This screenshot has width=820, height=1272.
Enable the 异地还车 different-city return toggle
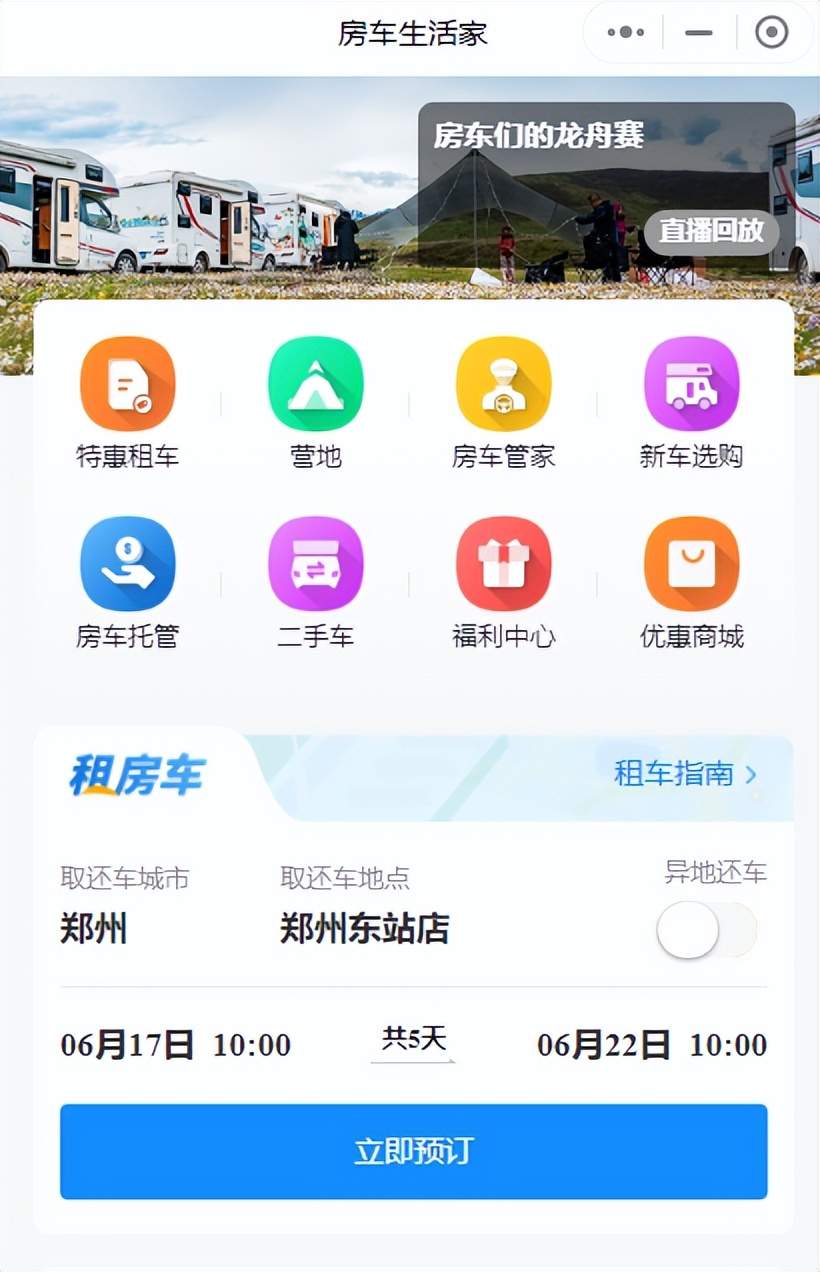point(706,929)
